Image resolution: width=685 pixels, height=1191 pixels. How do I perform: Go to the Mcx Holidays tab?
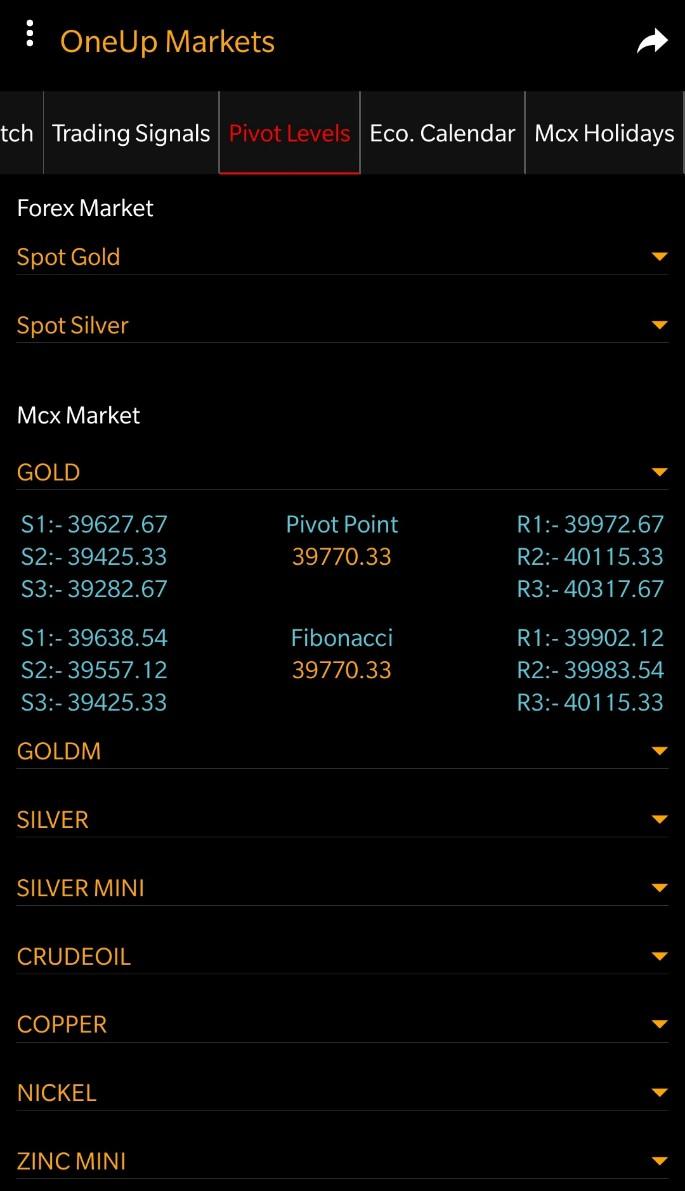[604, 133]
